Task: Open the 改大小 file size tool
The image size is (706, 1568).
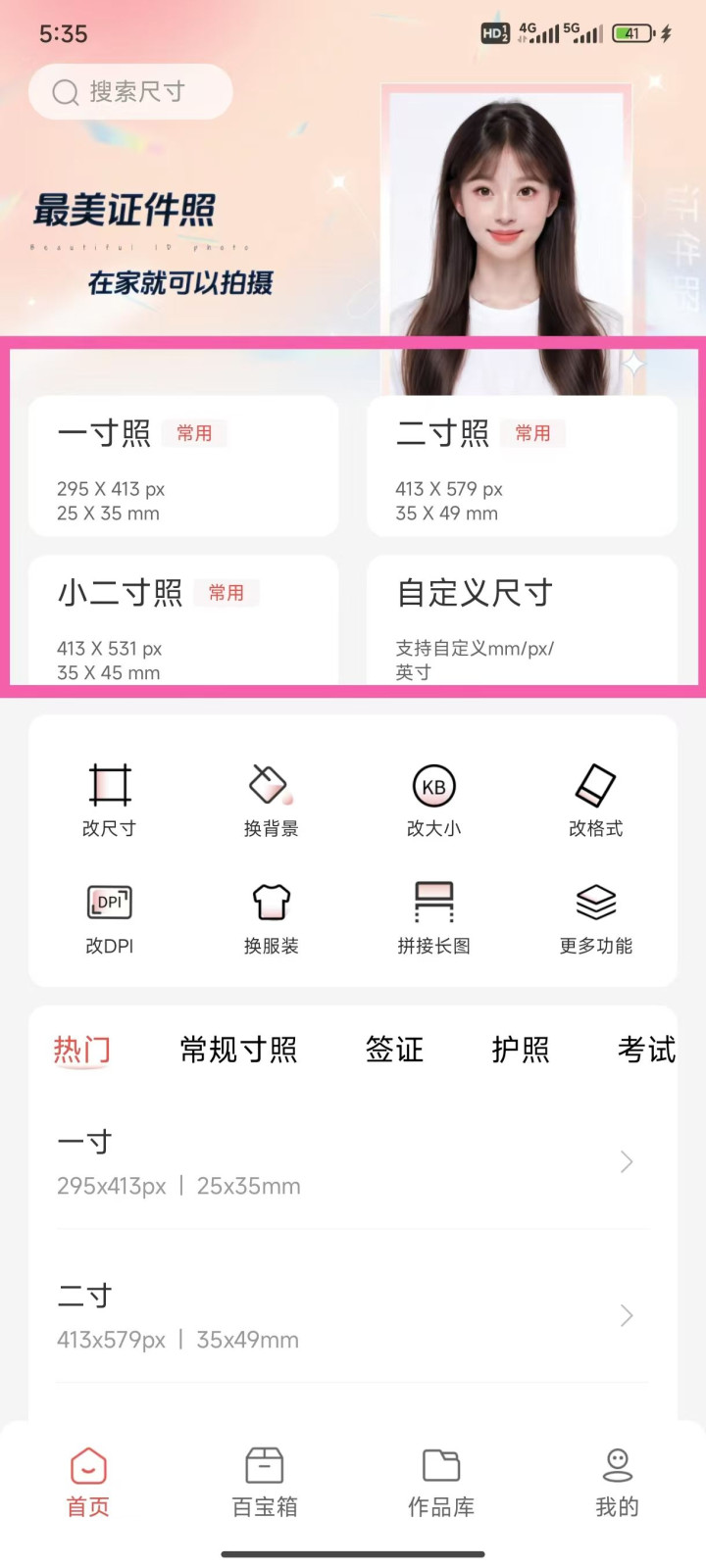Action: pyautogui.click(x=433, y=801)
